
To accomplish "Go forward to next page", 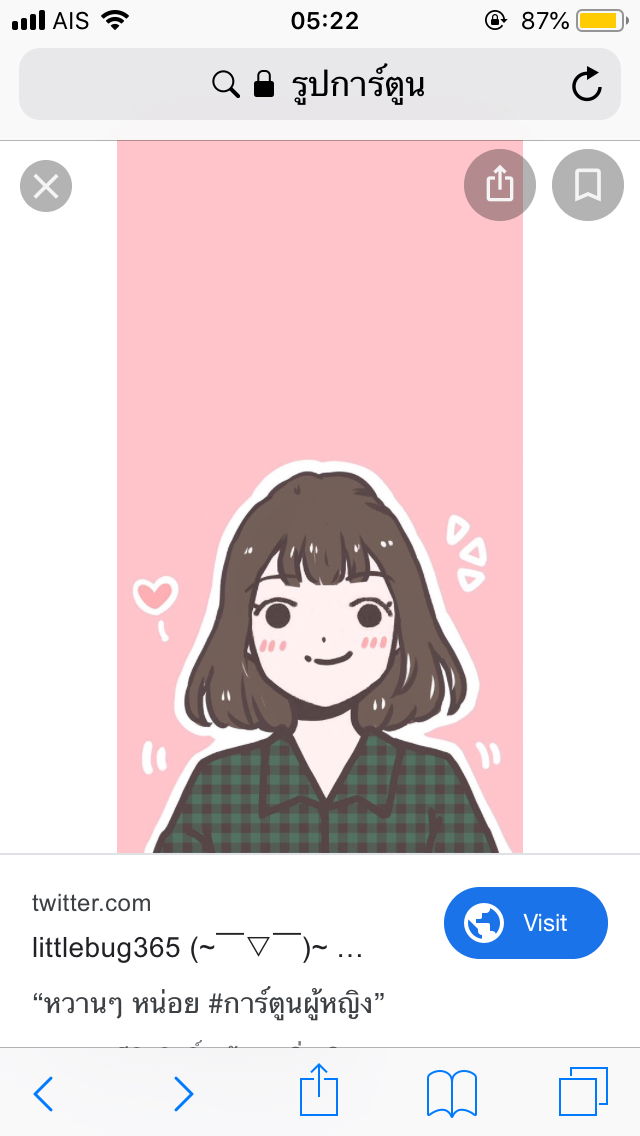I will point(183,1093).
